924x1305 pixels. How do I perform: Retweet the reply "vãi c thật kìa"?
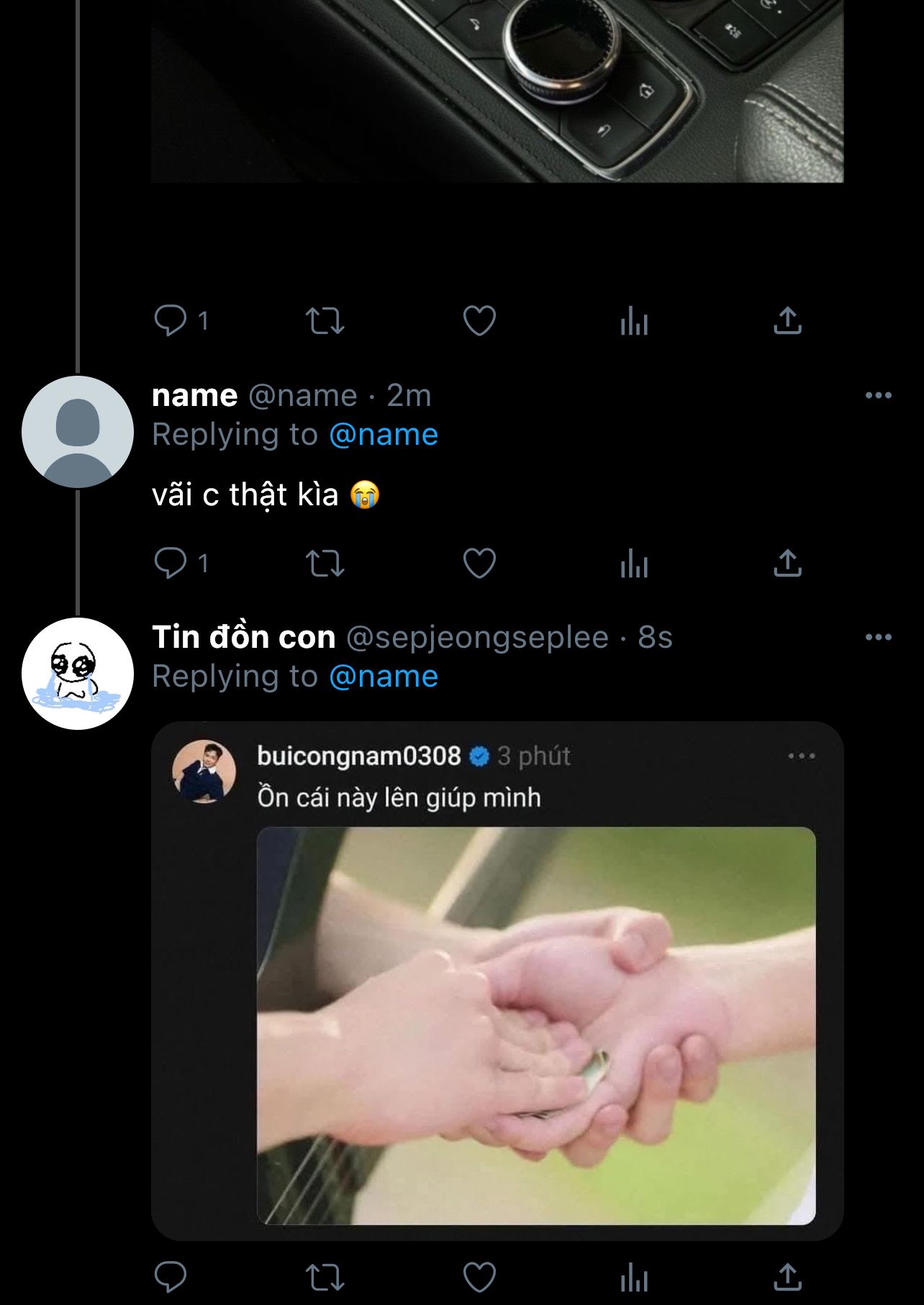tap(325, 563)
